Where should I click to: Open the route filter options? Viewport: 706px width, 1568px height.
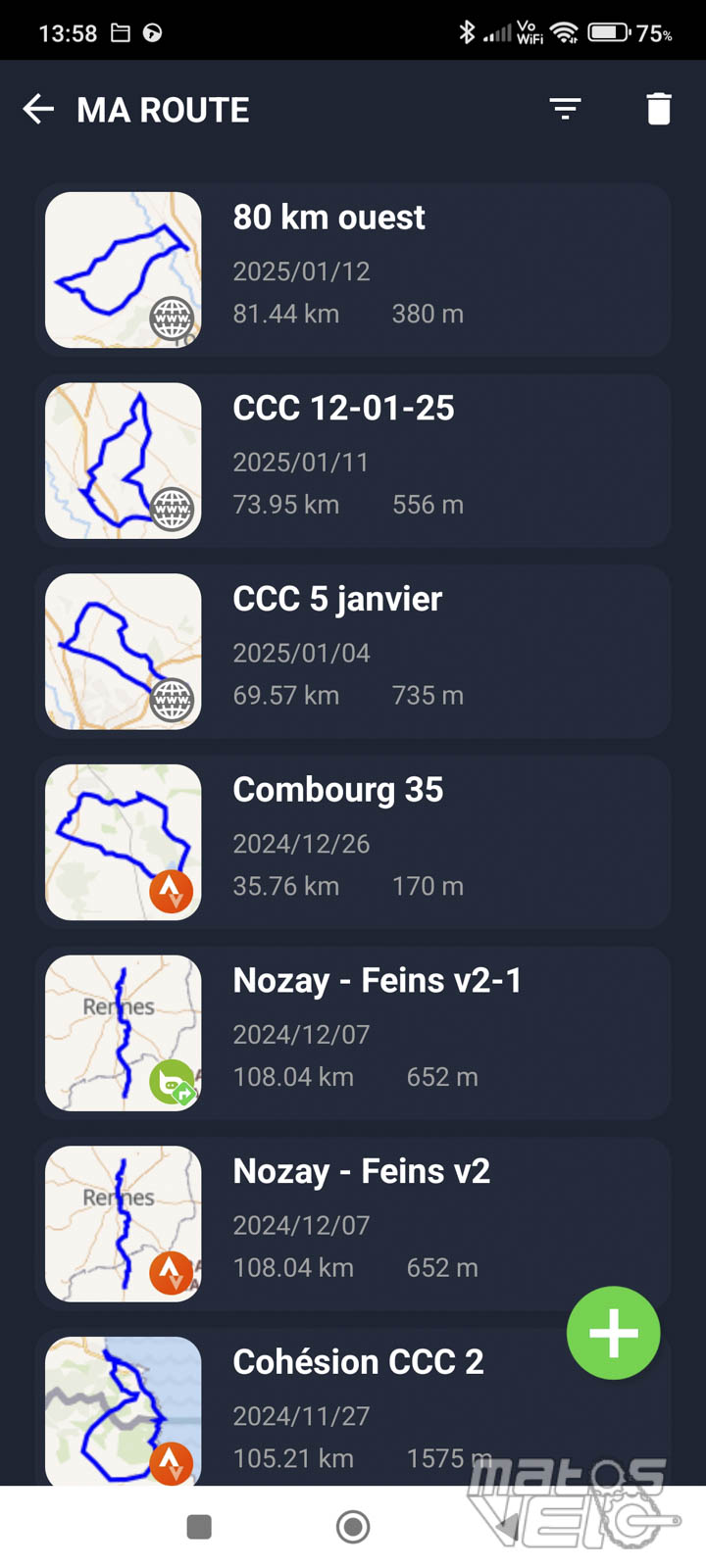pyautogui.click(x=565, y=109)
